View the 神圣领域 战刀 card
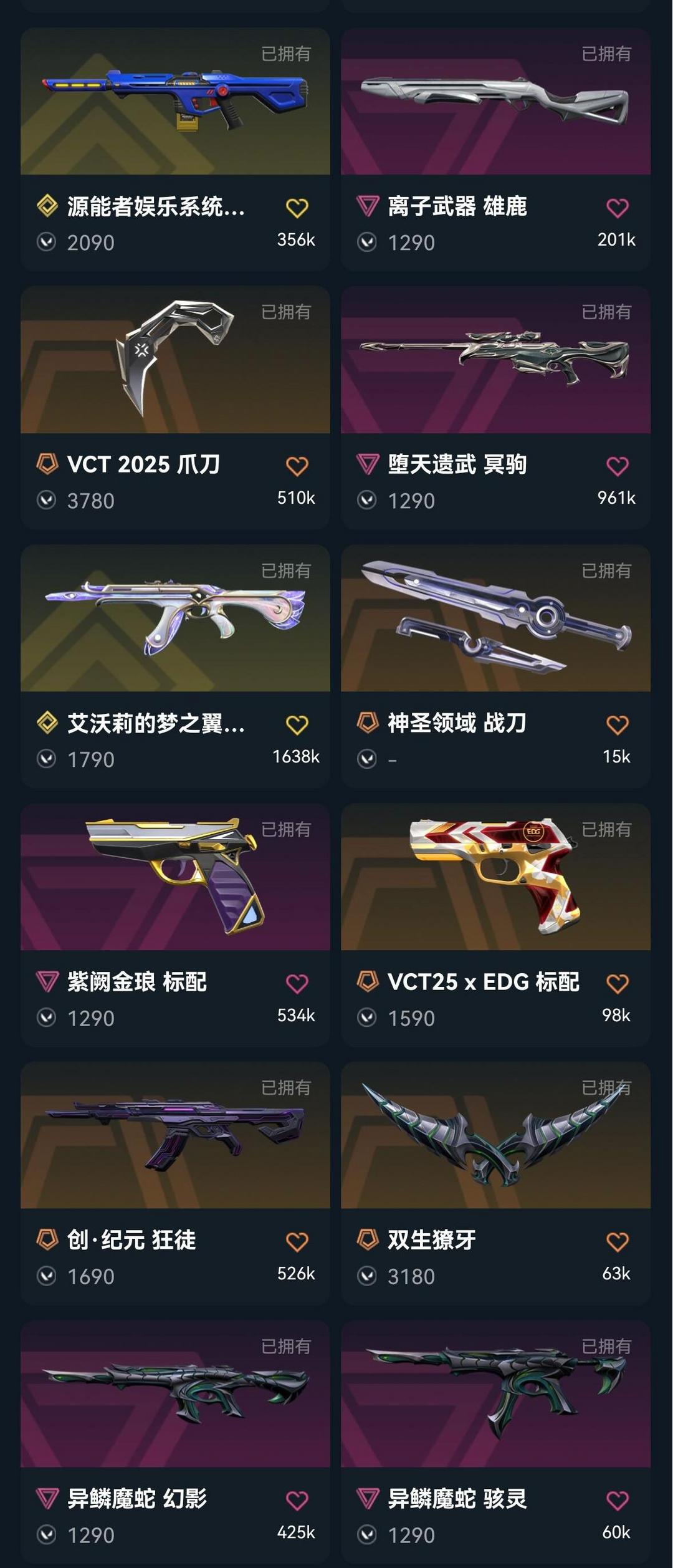The height and width of the screenshot is (1568, 673). [495, 618]
